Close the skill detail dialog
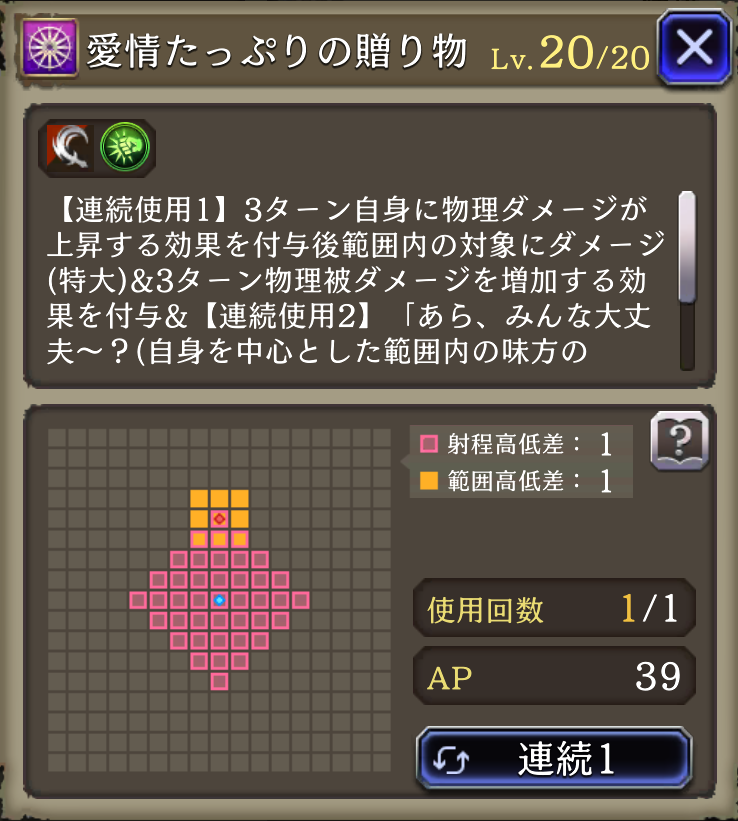This screenshot has width=738, height=821. pos(693,46)
